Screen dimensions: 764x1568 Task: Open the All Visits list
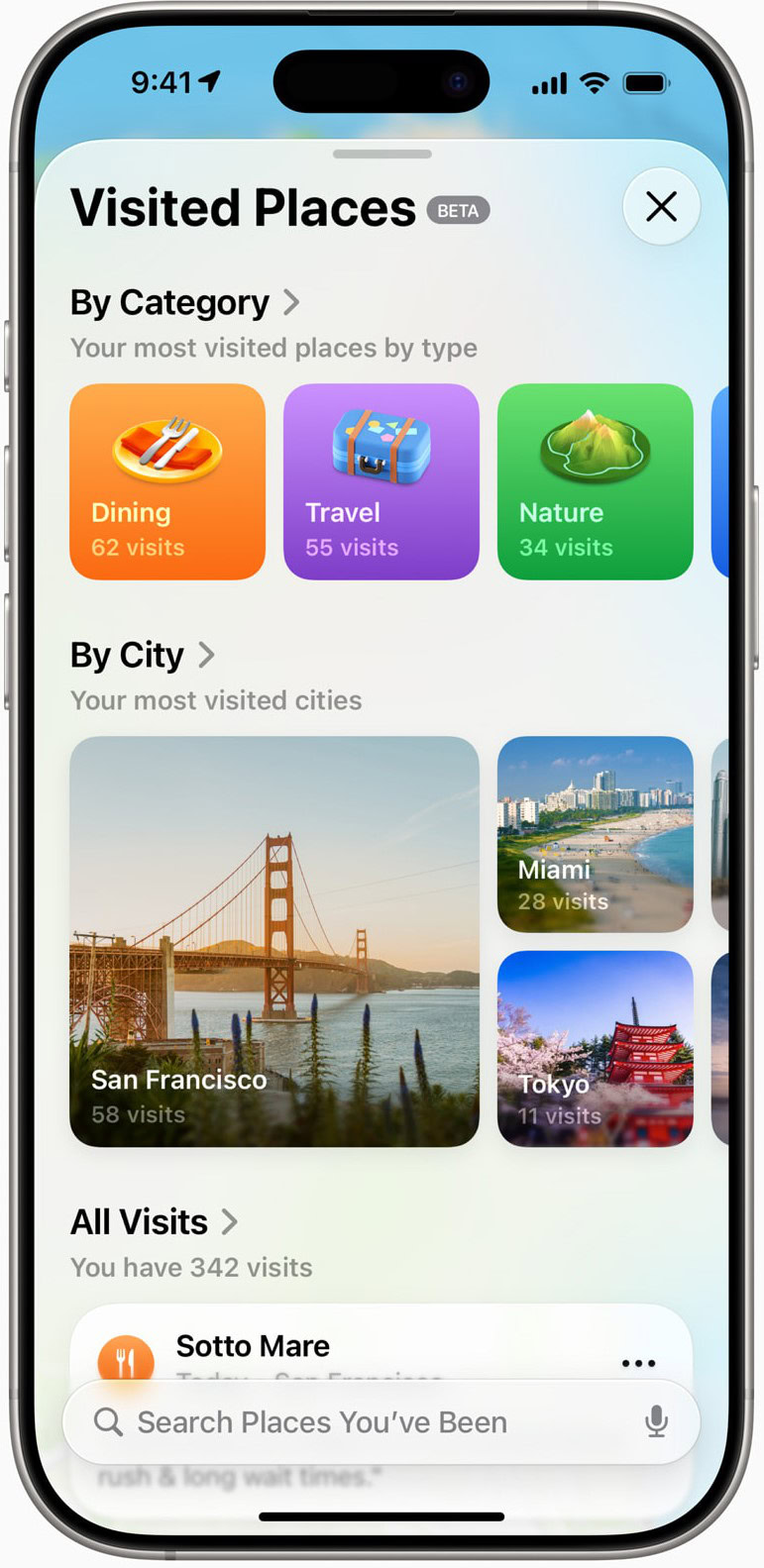(x=155, y=1222)
